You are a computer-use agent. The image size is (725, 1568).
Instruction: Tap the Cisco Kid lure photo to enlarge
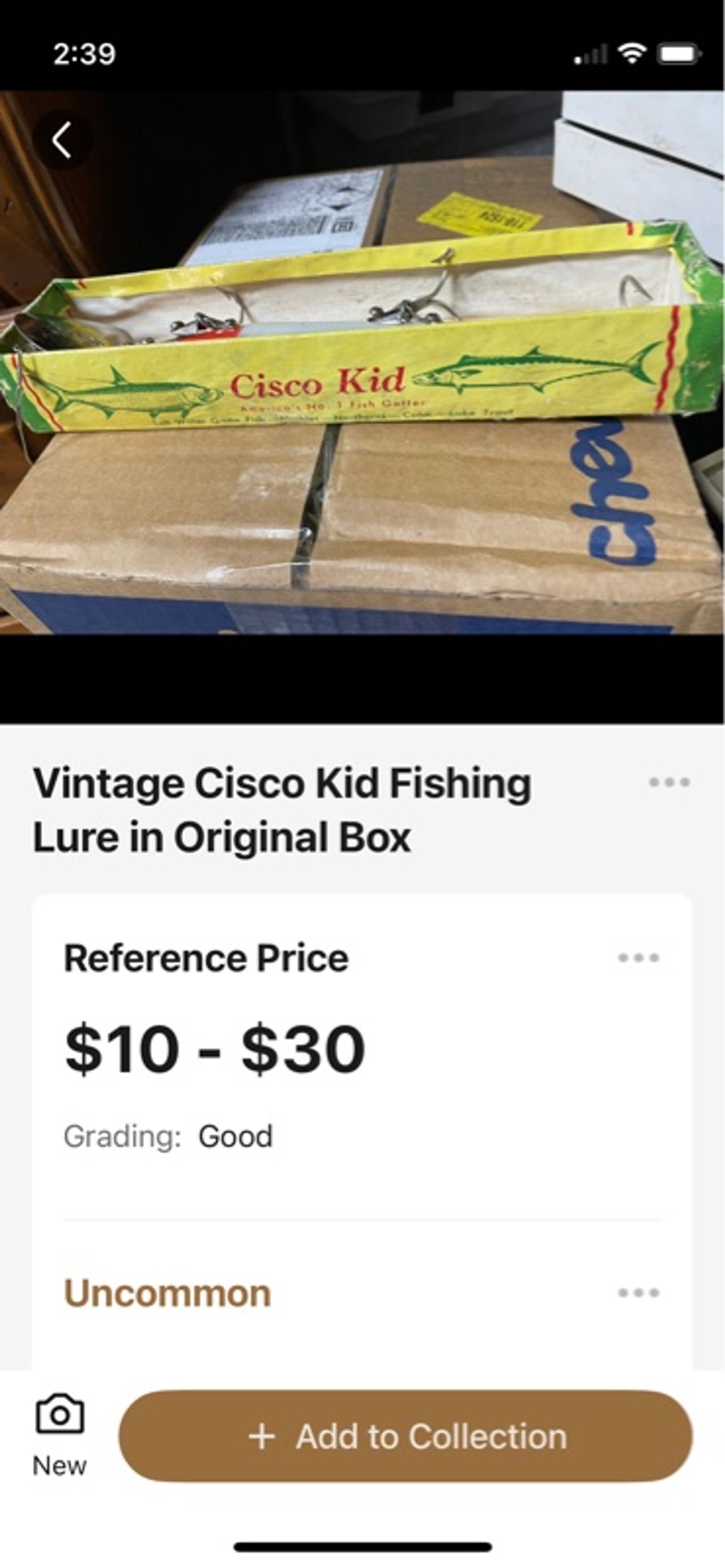[x=362, y=402]
